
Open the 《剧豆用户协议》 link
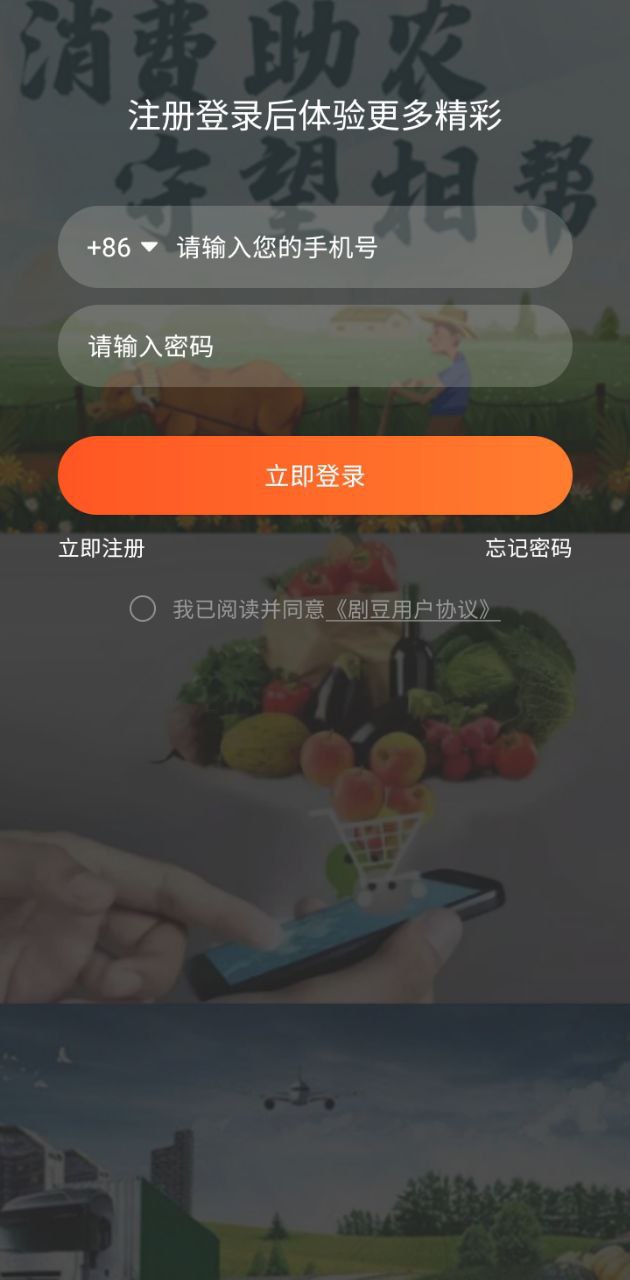pyautogui.click(x=413, y=609)
